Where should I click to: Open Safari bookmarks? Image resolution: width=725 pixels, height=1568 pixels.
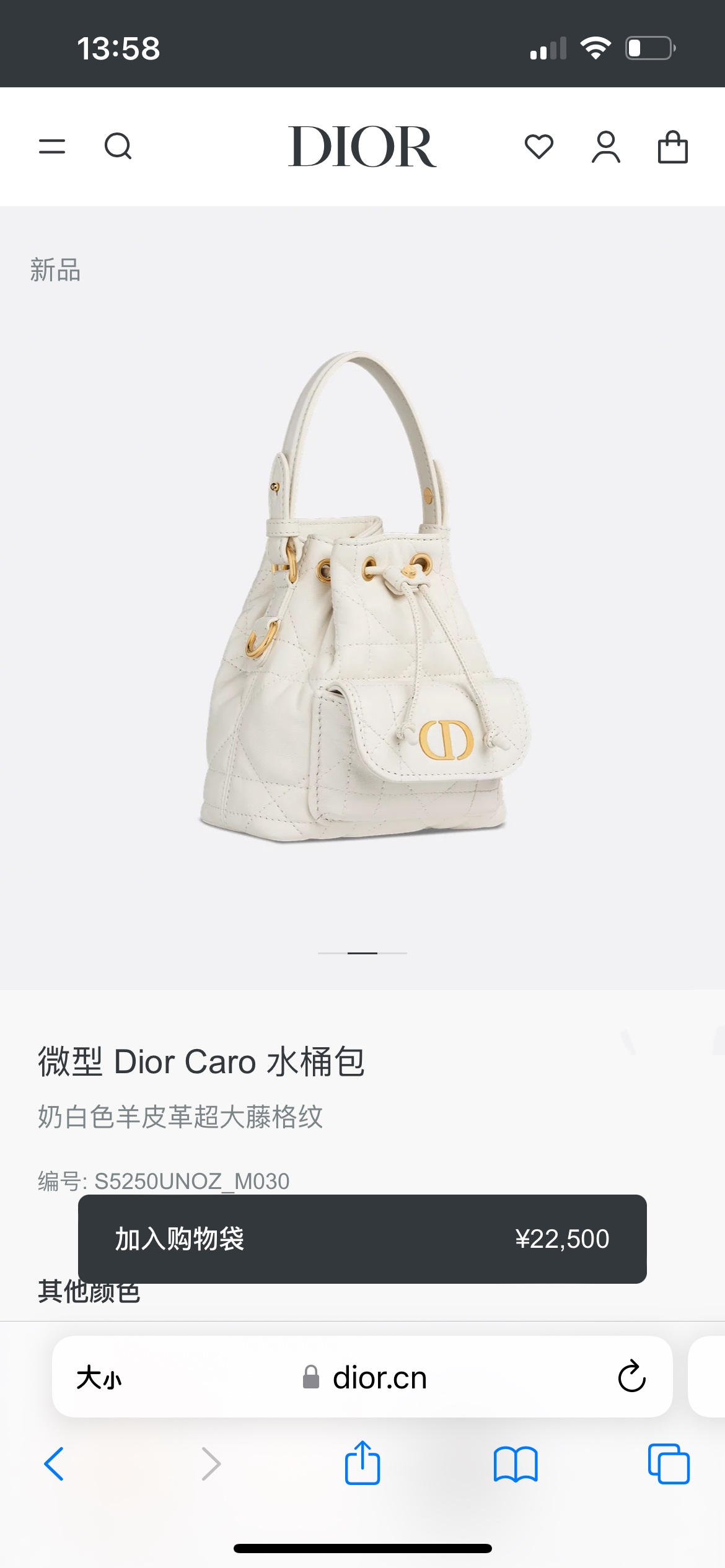point(516,1464)
